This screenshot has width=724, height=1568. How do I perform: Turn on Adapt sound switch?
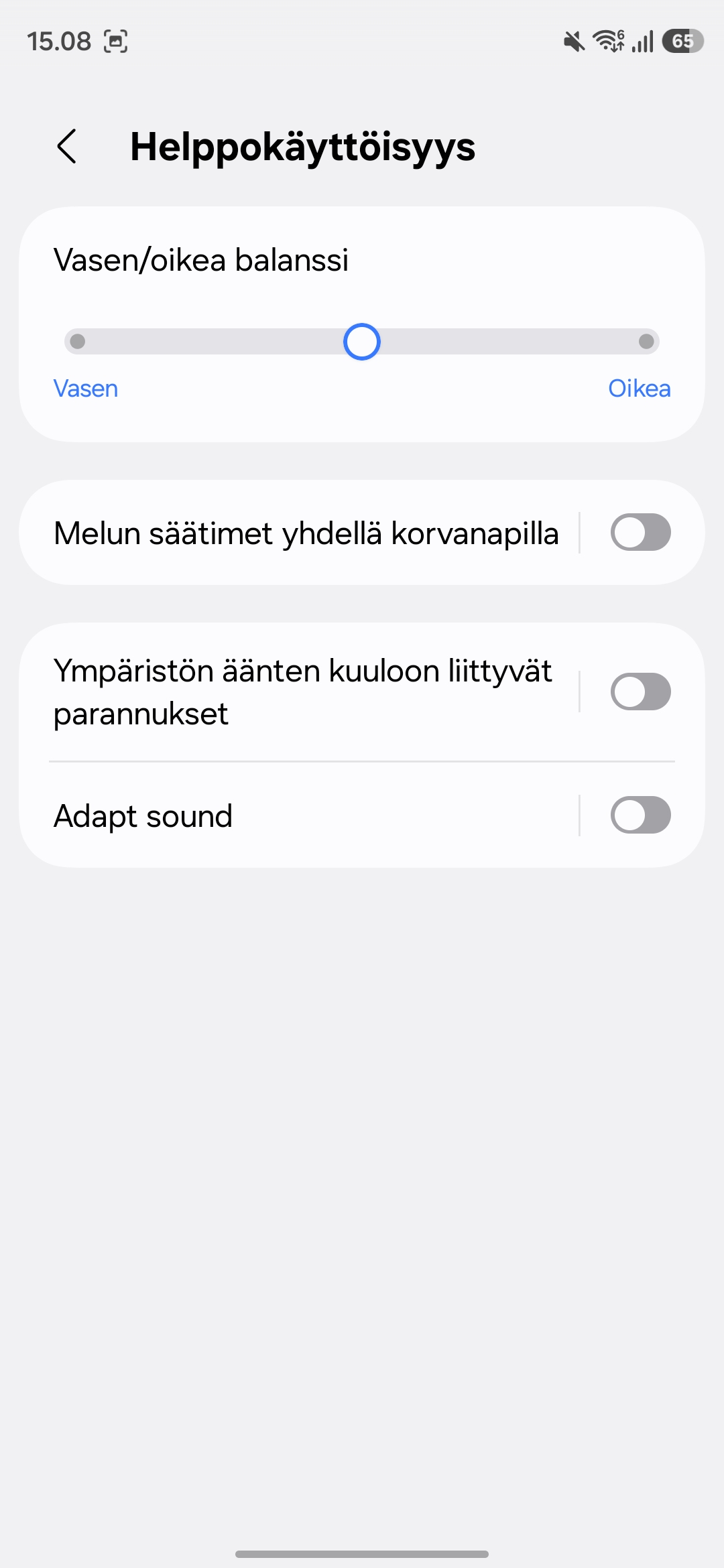pyautogui.click(x=640, y=815)
